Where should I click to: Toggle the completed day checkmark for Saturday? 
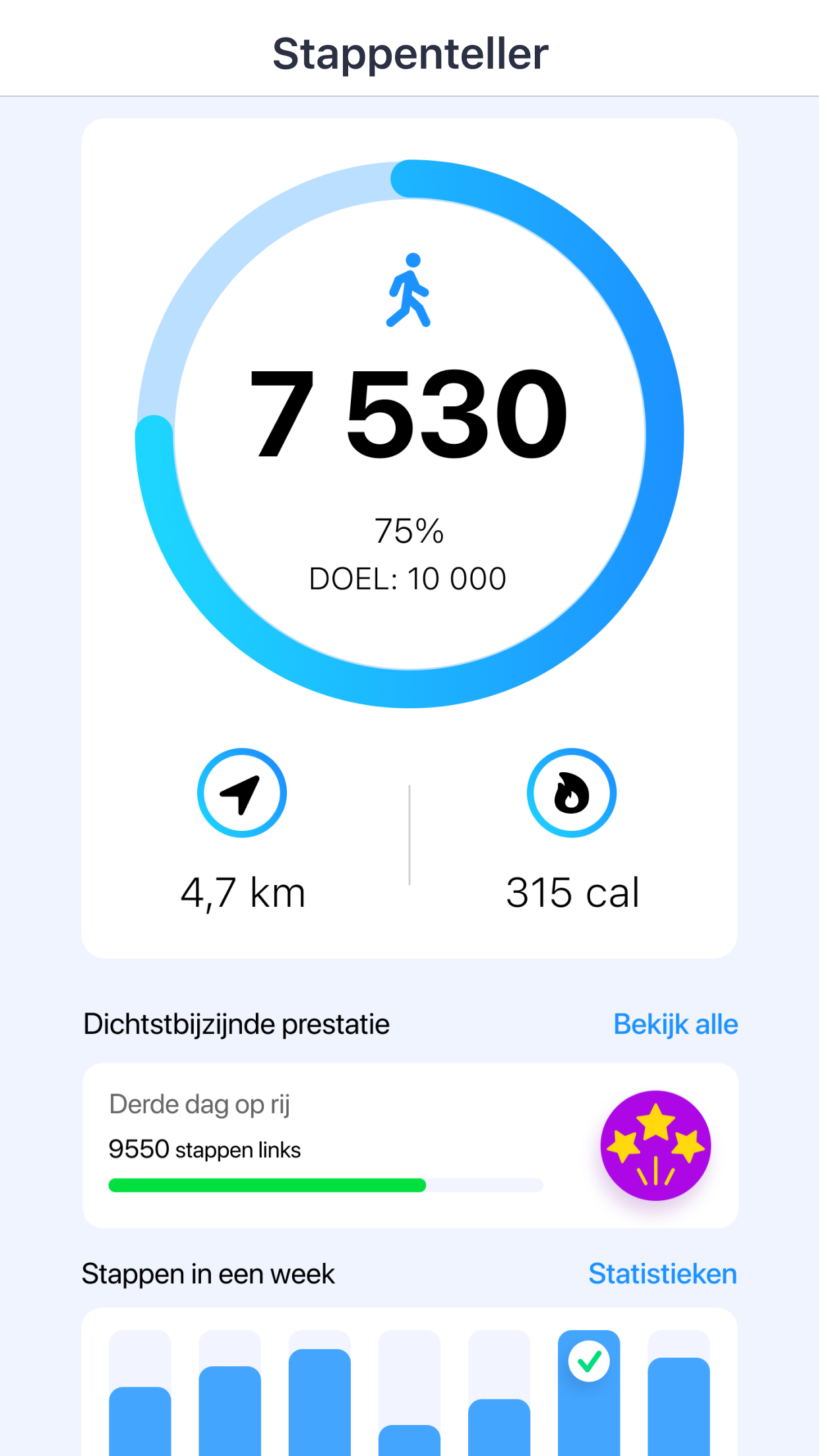point(589,1360)
